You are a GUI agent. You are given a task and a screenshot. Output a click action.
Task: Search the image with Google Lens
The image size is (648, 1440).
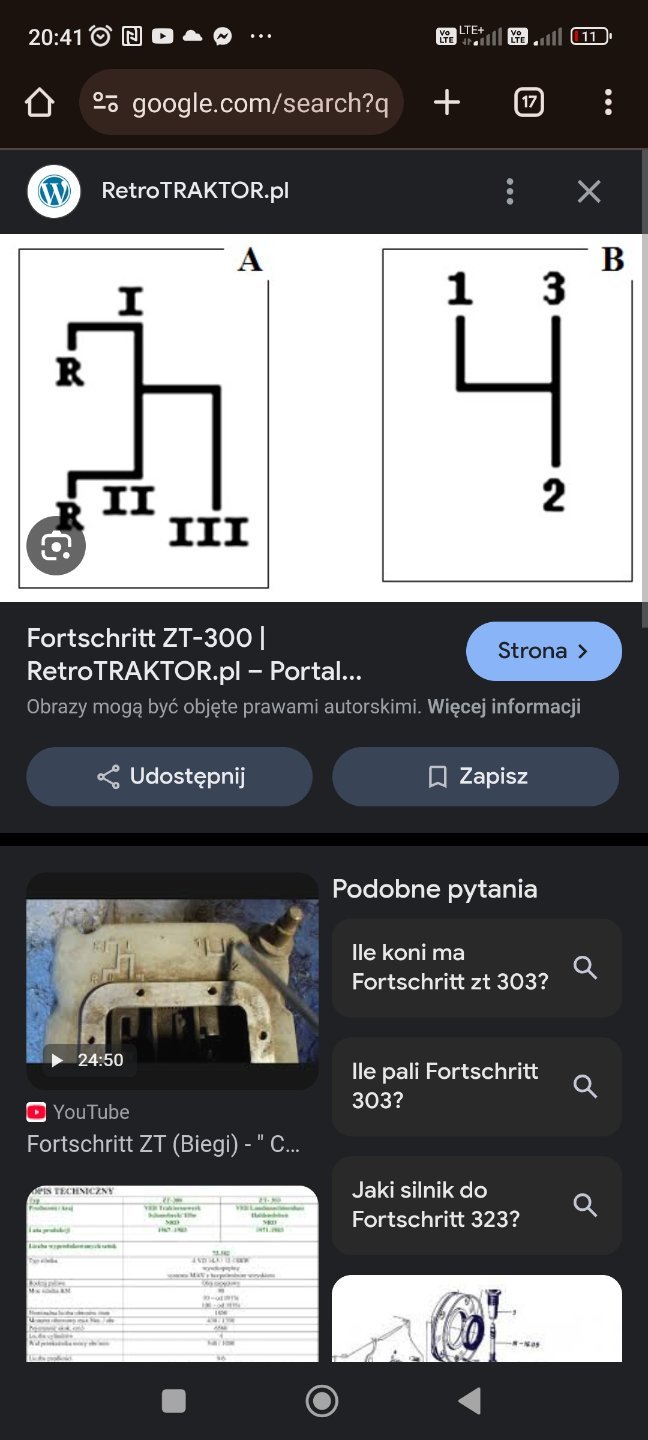pyautogui.click(x=56, y=546)
